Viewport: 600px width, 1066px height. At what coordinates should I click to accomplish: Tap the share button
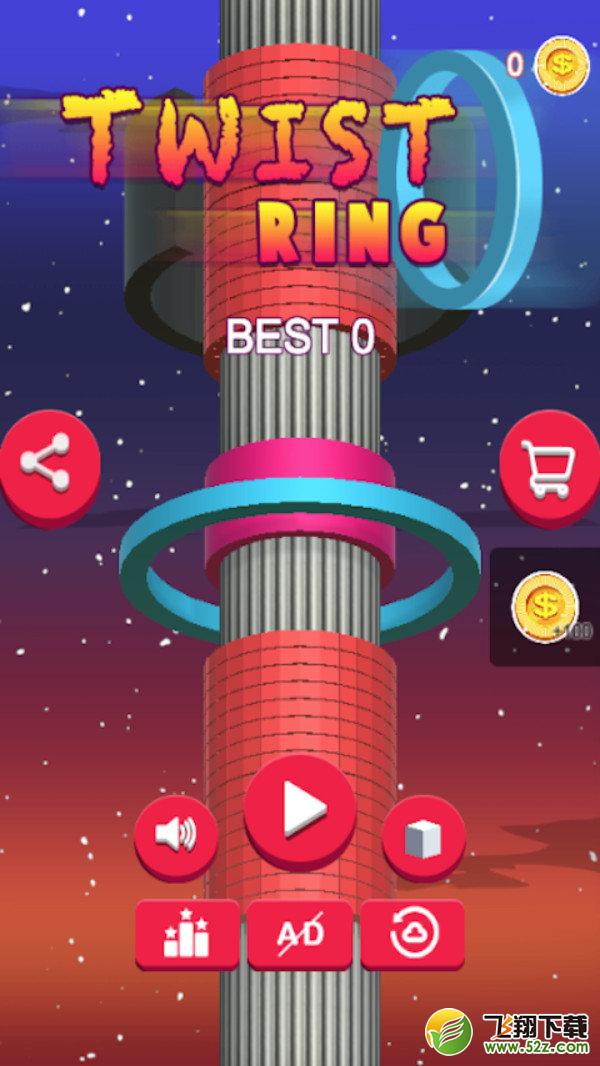tap(49, 466)
